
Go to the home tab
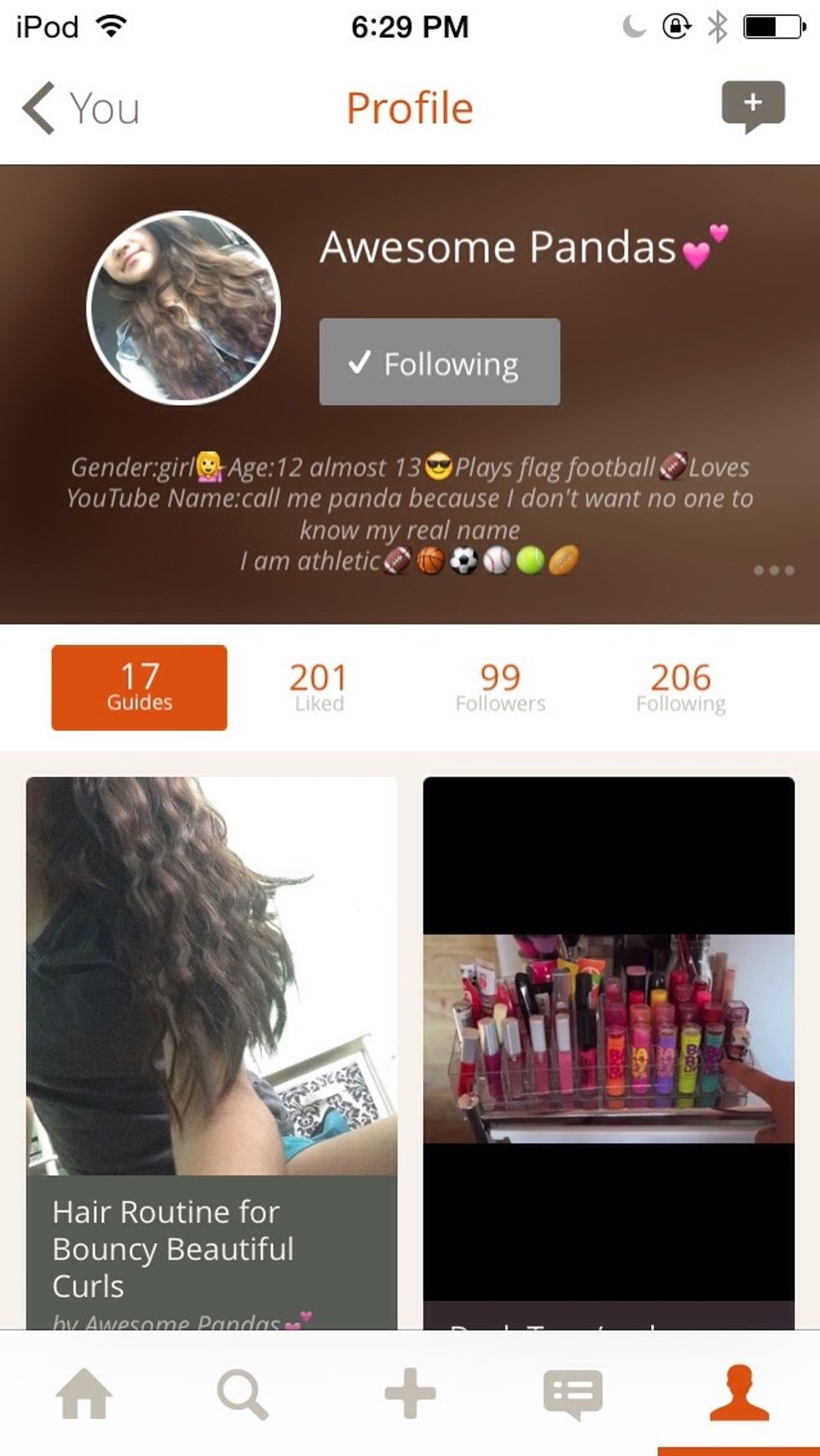pyautogui.click(x=84, y=1393)
